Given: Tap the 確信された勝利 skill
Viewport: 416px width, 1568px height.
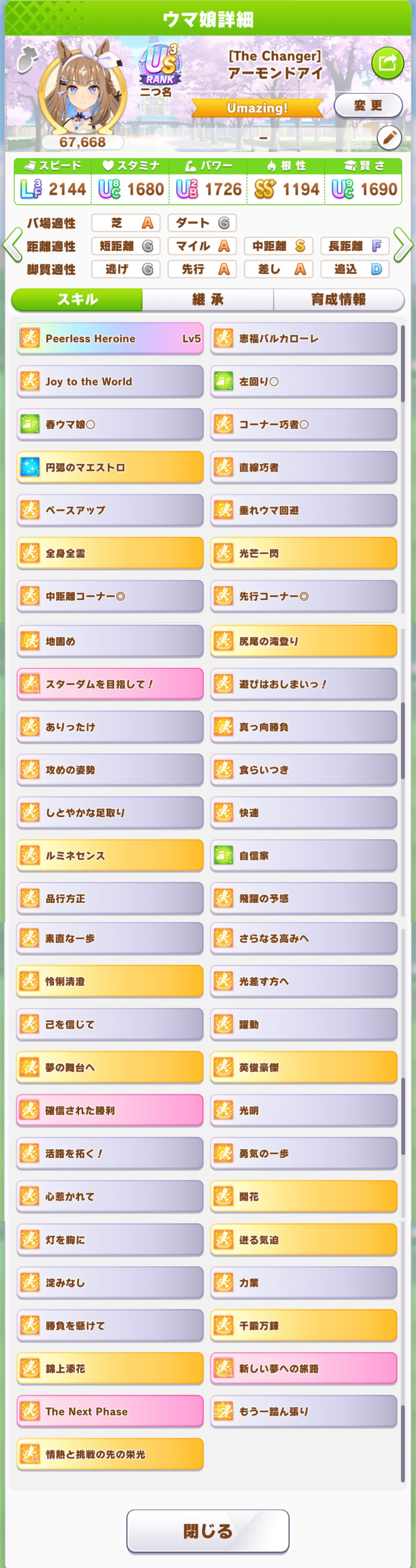Looking at the screenshot, I should pyautogui.click(x=110, y=1110).
